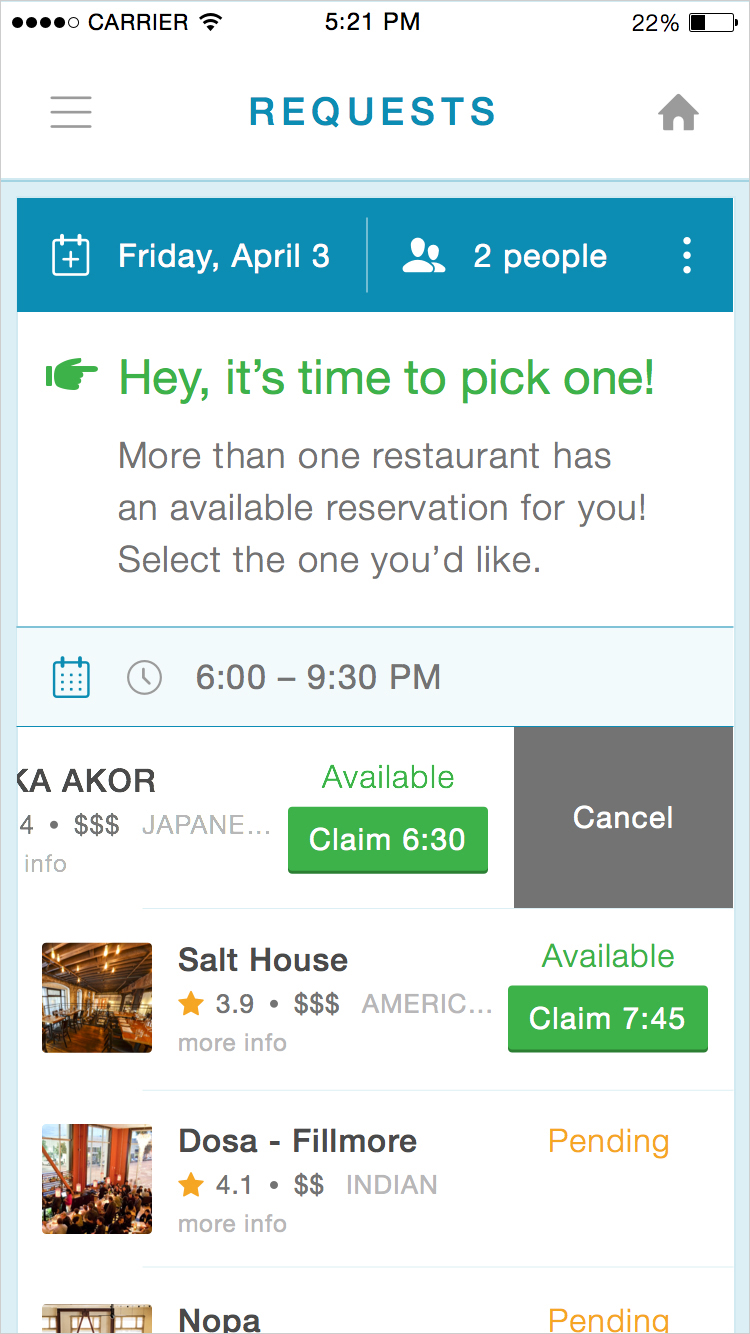View more info for Dosa - Fillmore
Screen dimensions: 750x1334
coord(232,1224)
